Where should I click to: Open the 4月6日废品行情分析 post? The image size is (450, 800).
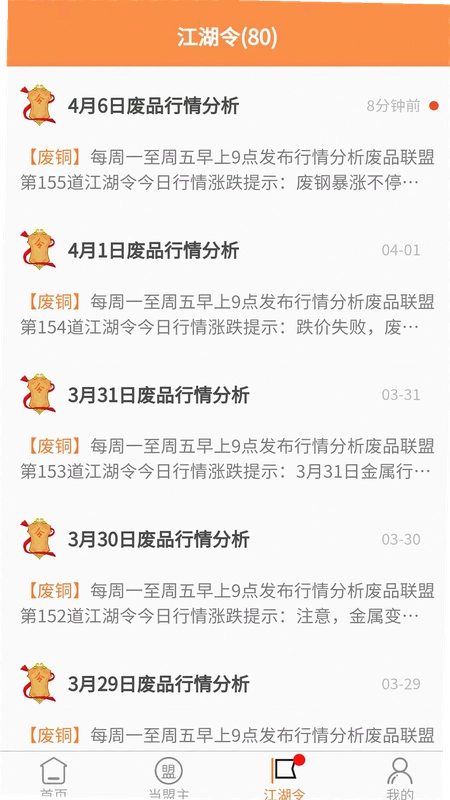[x=225, y=141]
